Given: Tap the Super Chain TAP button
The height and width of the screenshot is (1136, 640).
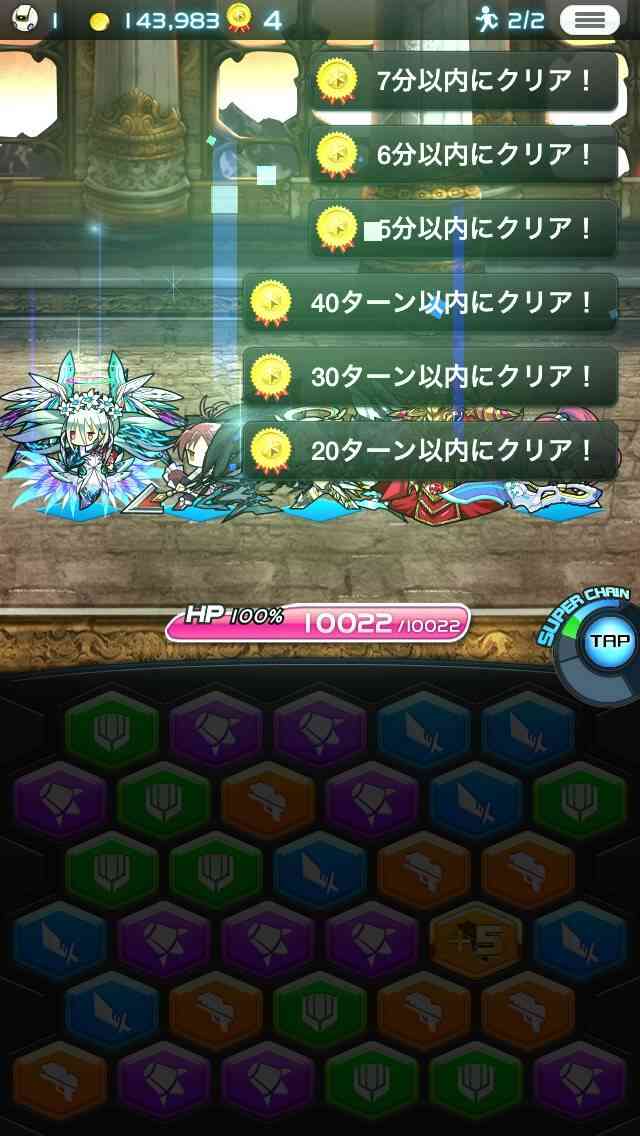Looking at the screenshot, I should (609, 641).
